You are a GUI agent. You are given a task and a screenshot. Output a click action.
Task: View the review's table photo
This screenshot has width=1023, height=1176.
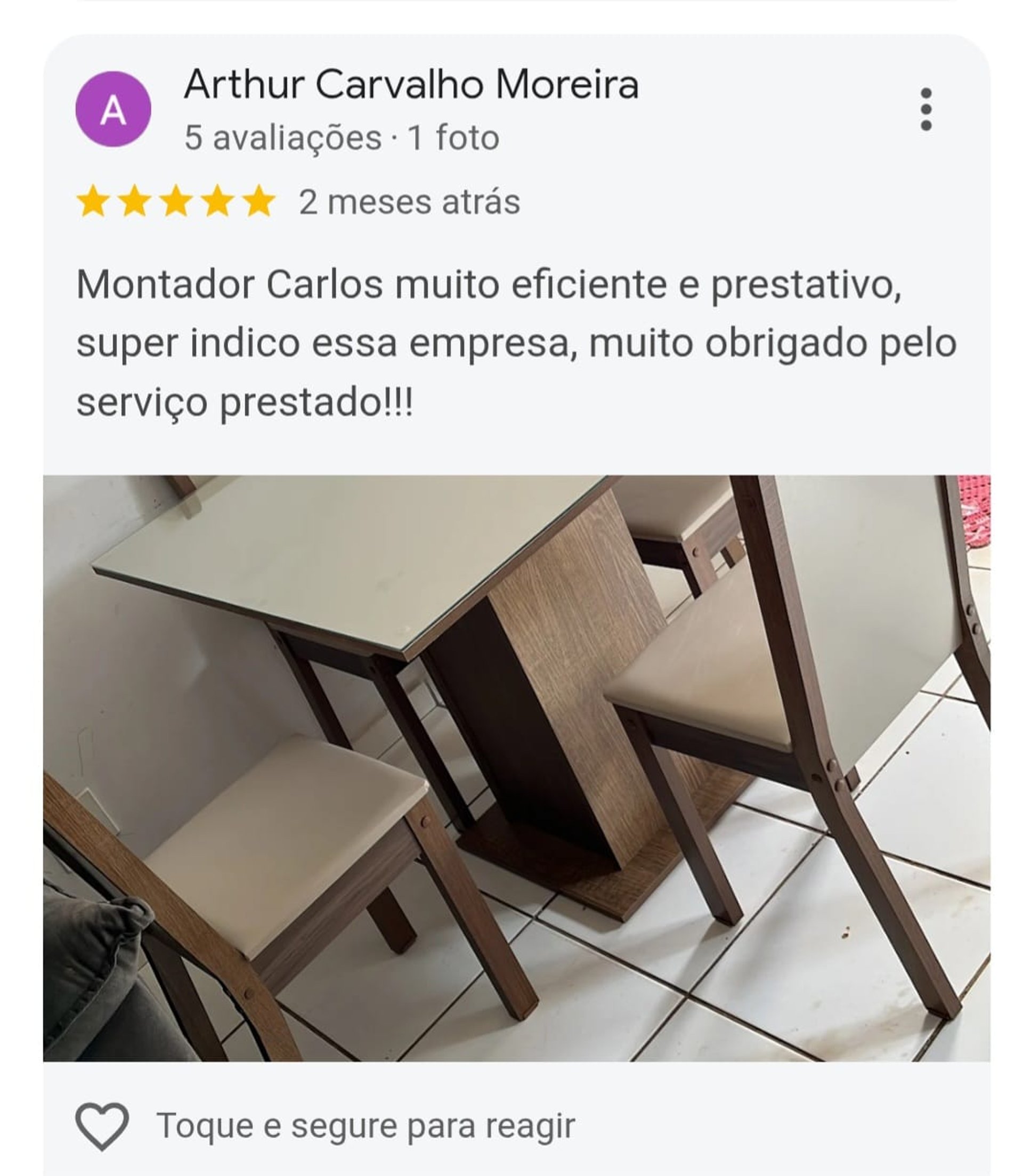516,767
